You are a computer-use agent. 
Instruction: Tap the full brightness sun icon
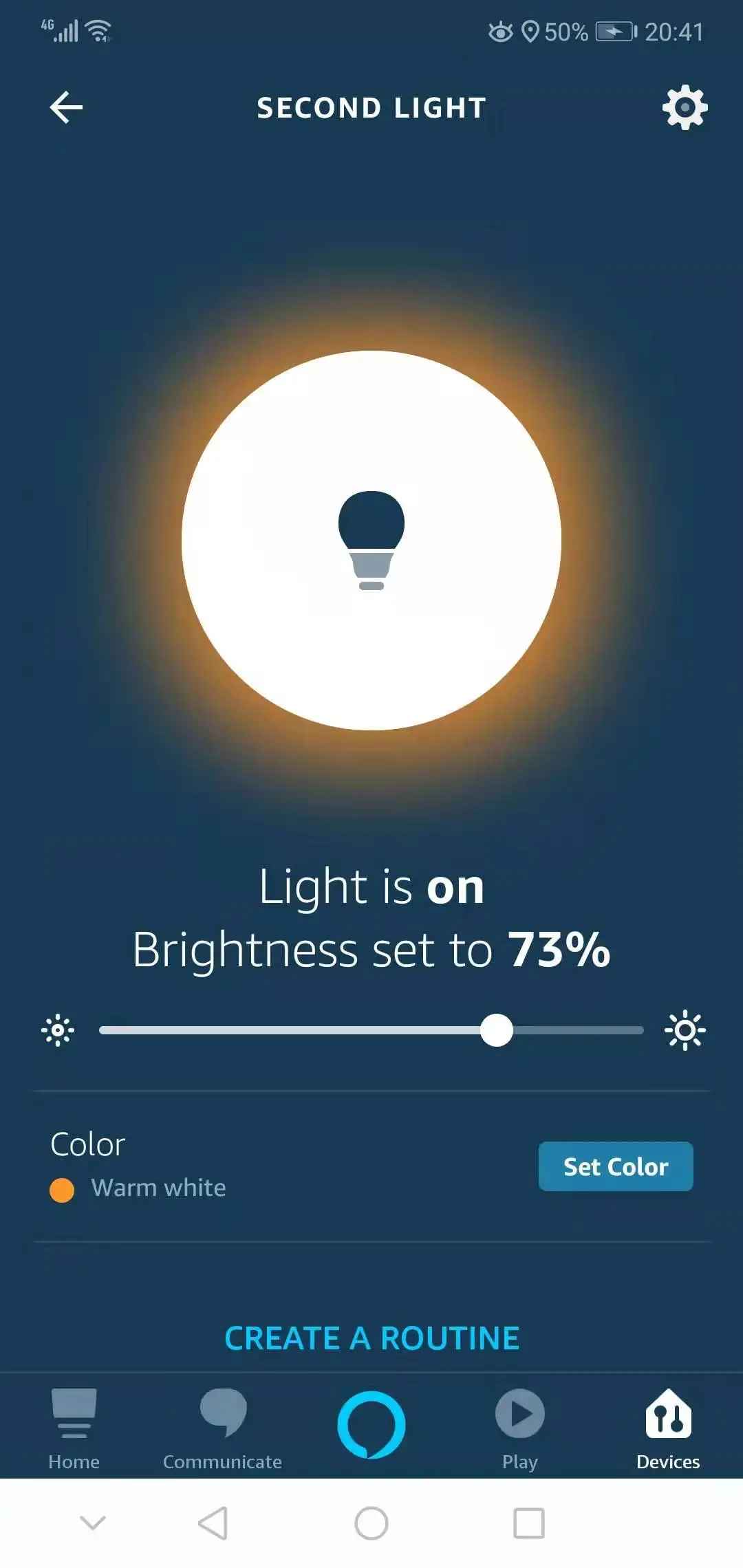tap(685, 1030)
